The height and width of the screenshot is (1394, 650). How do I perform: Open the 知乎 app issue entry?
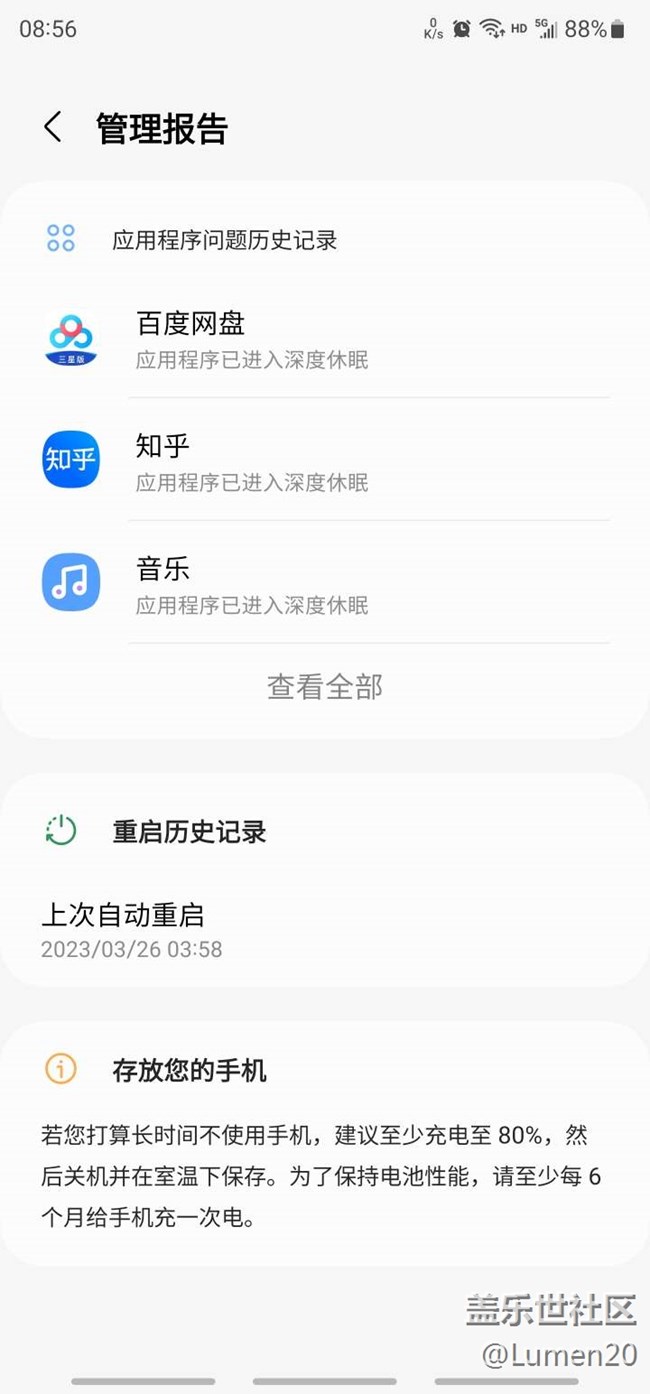325,462
